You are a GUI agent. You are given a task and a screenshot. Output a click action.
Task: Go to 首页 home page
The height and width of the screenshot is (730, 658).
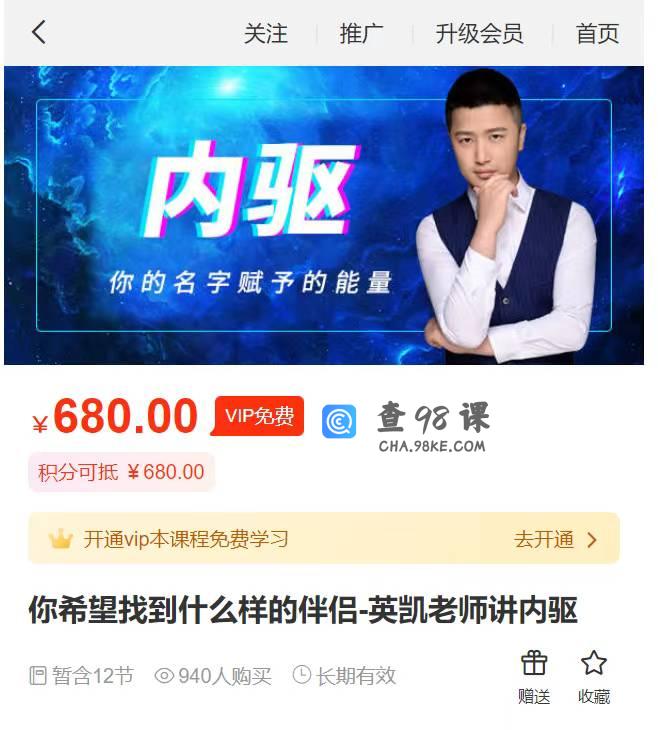tap(597, 33)
